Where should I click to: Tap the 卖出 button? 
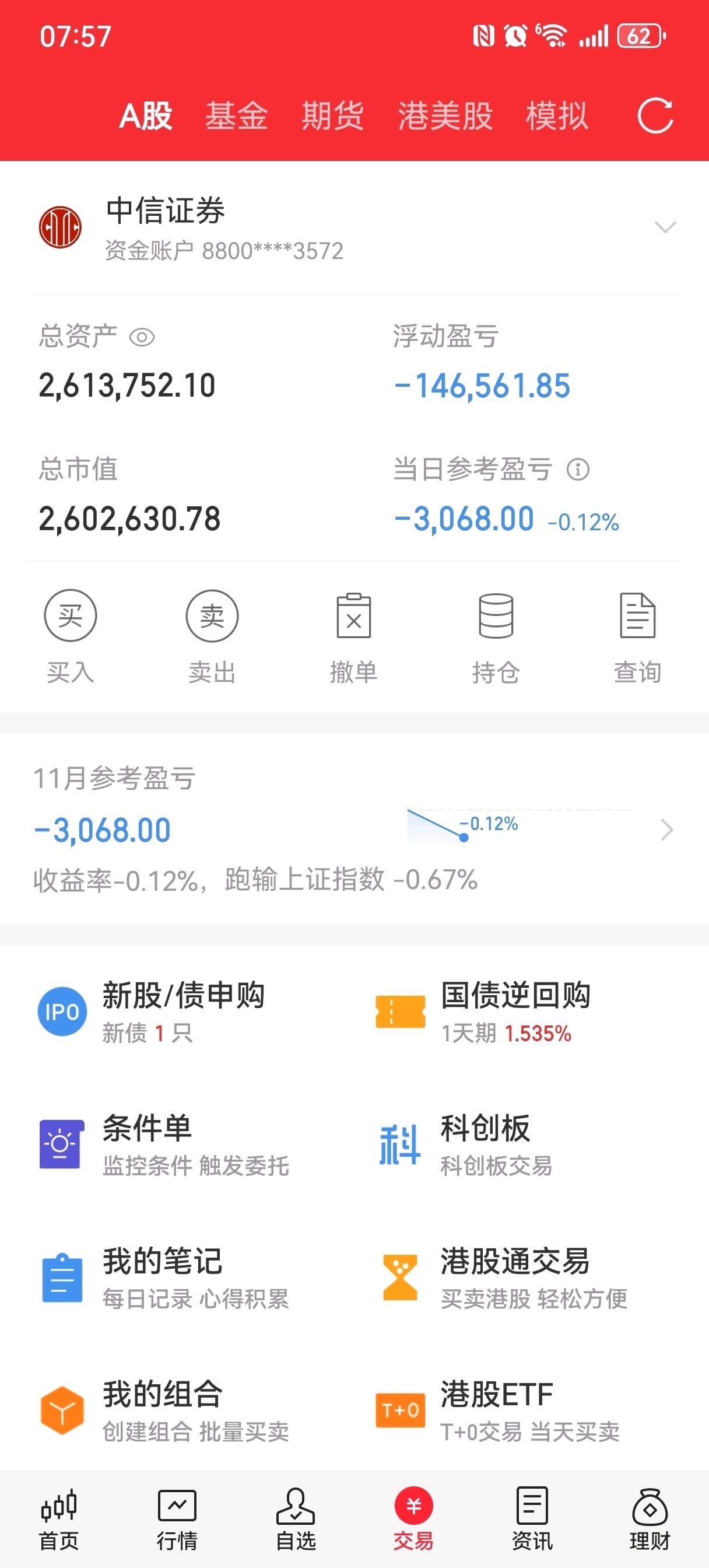tap(212, 636)
